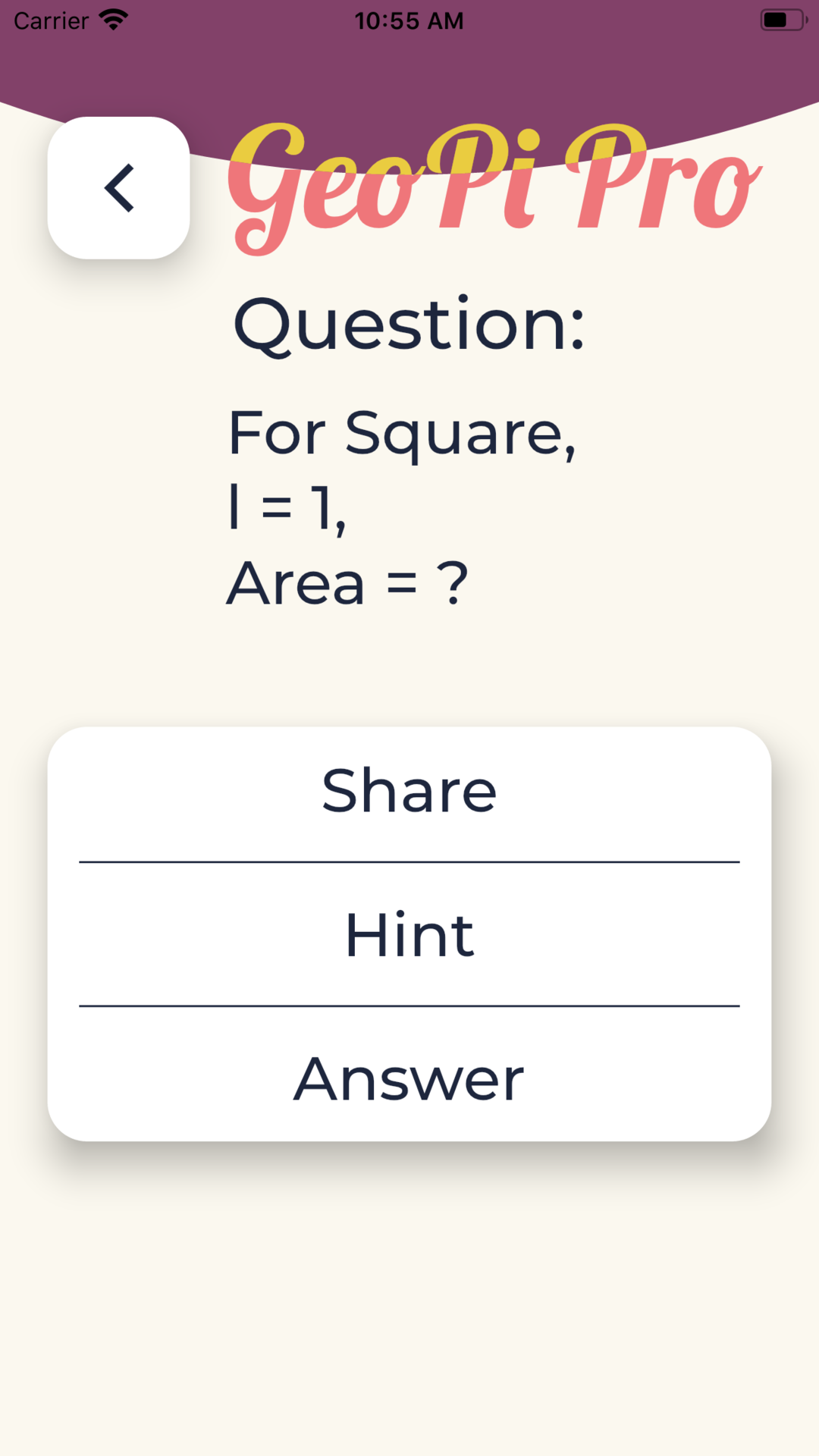Go back using the chevron button
The height and width of the screenshot is (1456, 819).
pos(118,188)
